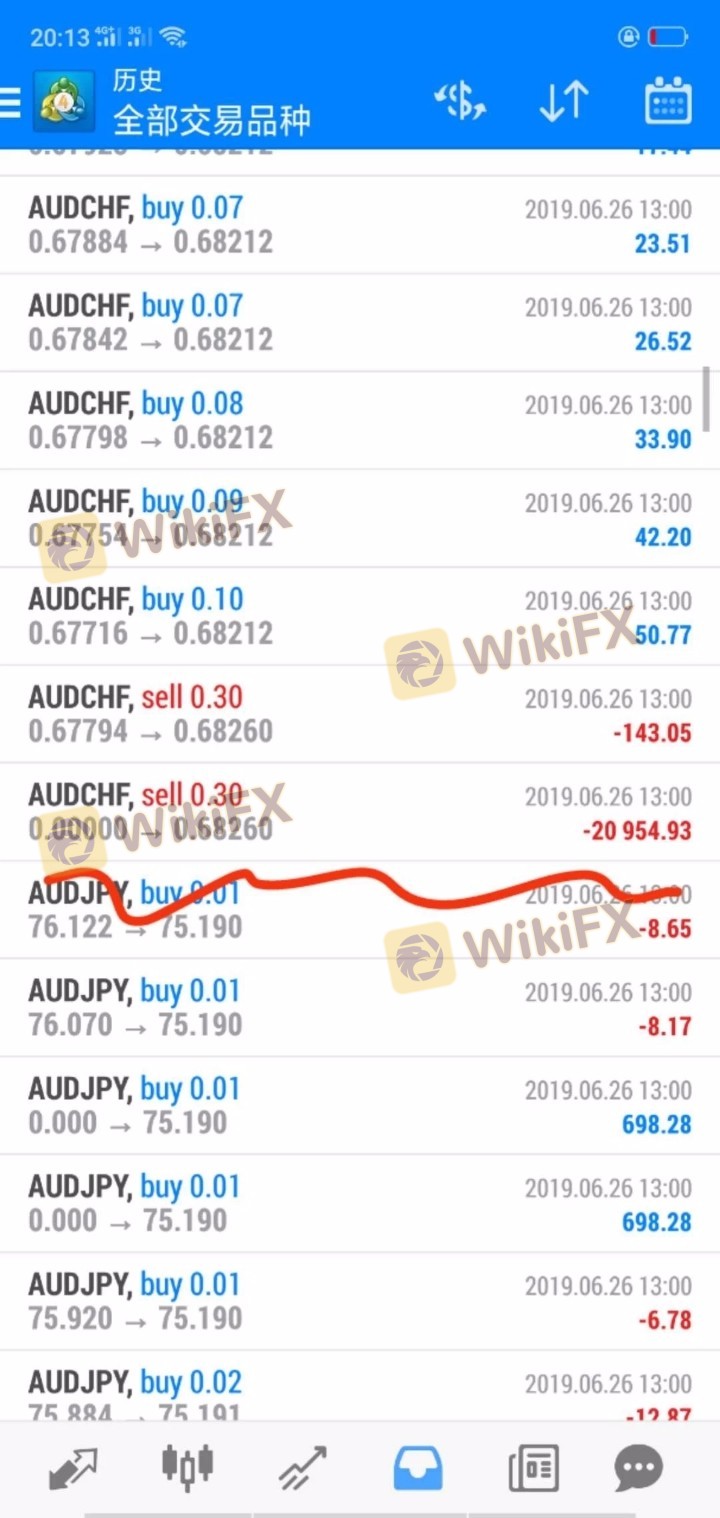The width and height of the screenshot is (720, 1518).
Task: Expand the AUDCHF buy 0.08 trade
Action: (x=360, y=420)
